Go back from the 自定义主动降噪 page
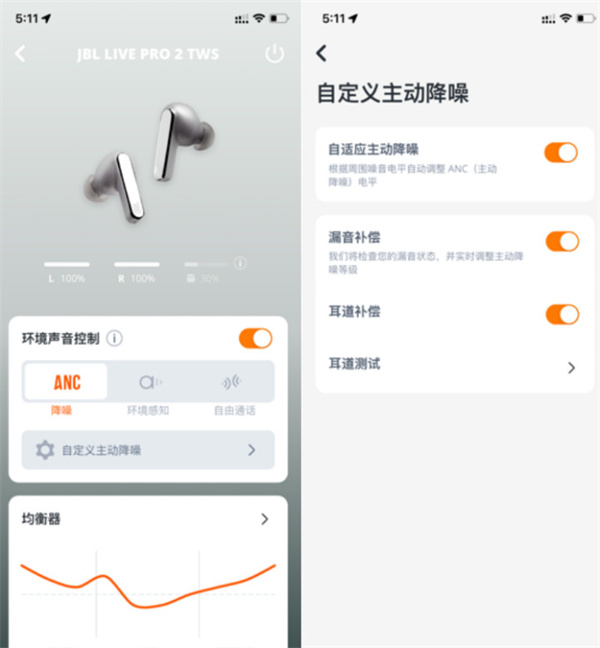 (321, 54)
